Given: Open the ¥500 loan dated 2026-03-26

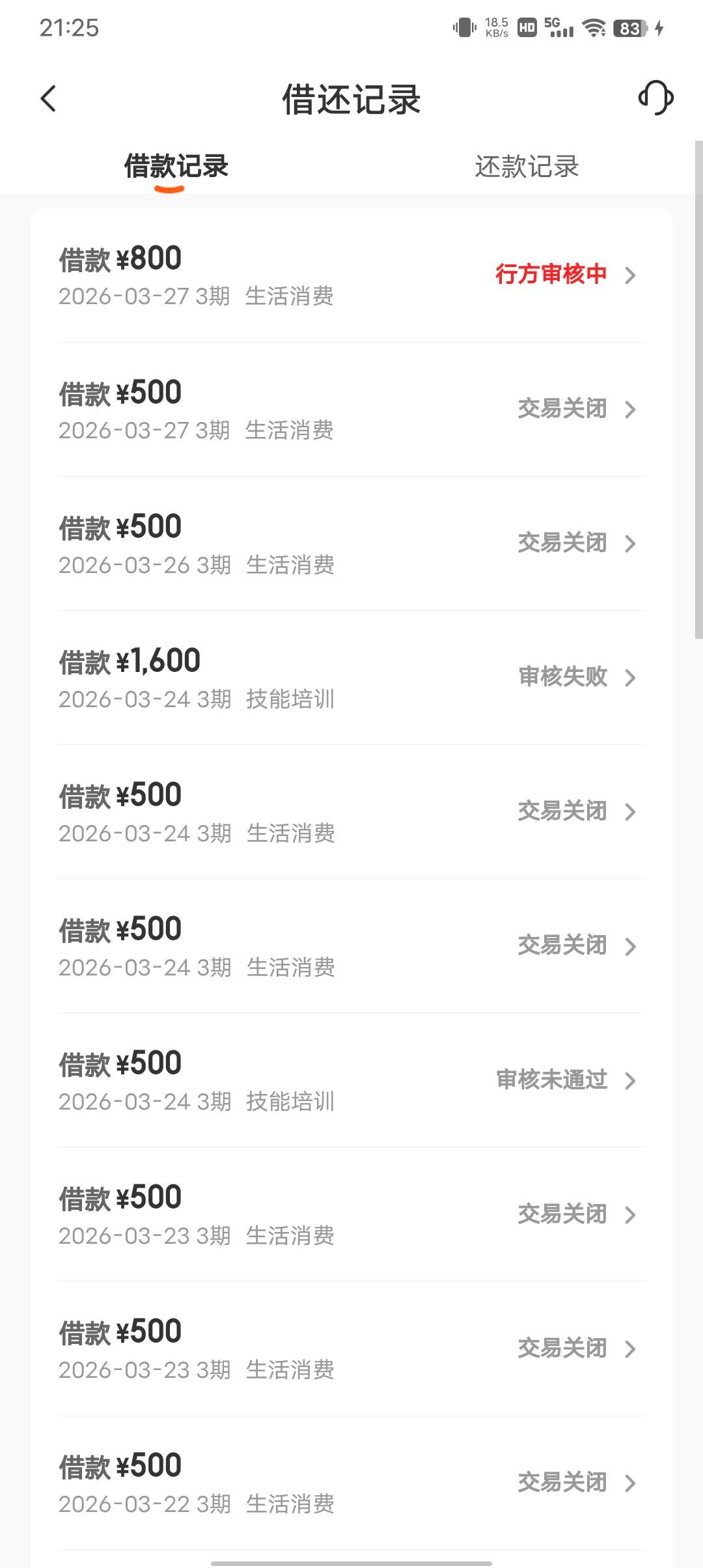Looking at the screenshot, I should click(x=351, y=544).
